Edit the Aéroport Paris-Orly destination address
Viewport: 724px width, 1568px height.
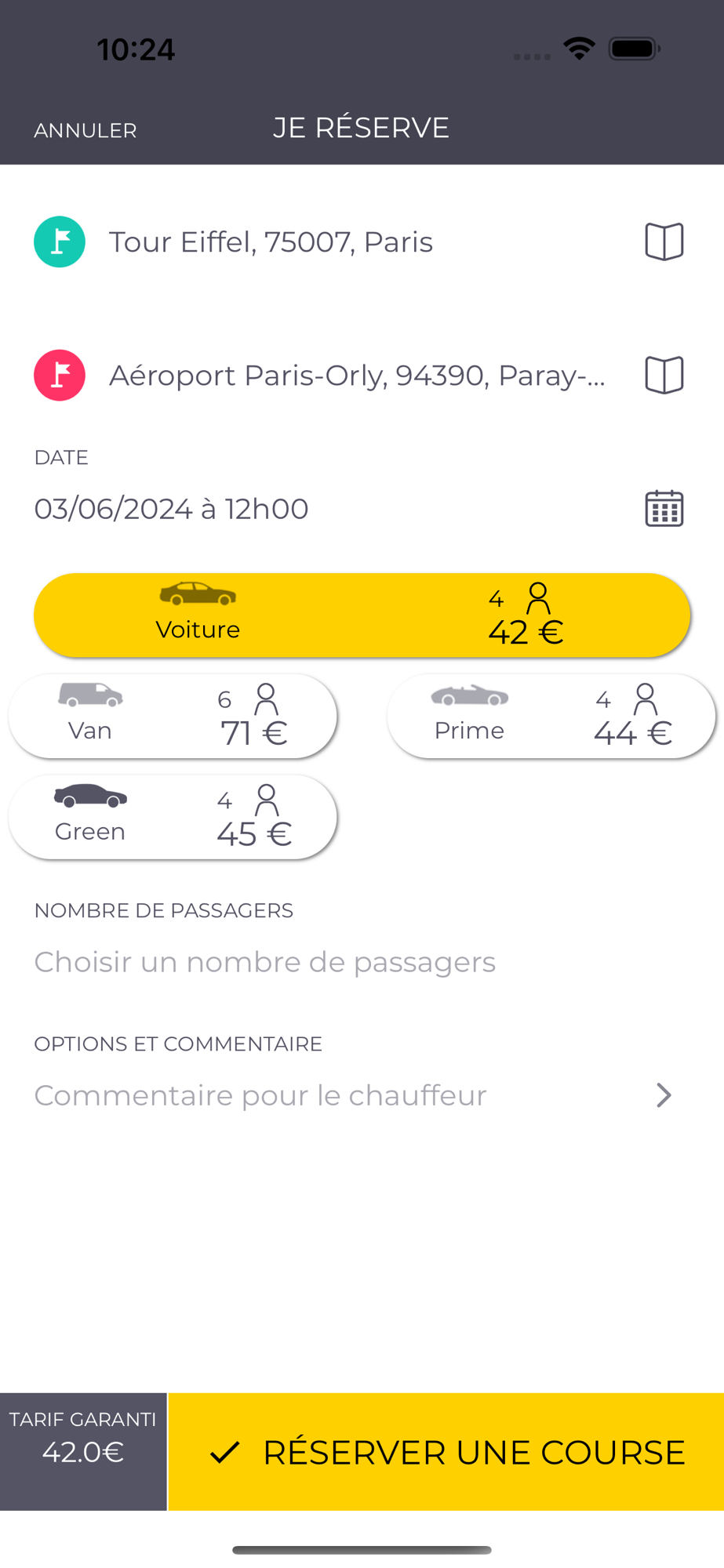point(357,376)
